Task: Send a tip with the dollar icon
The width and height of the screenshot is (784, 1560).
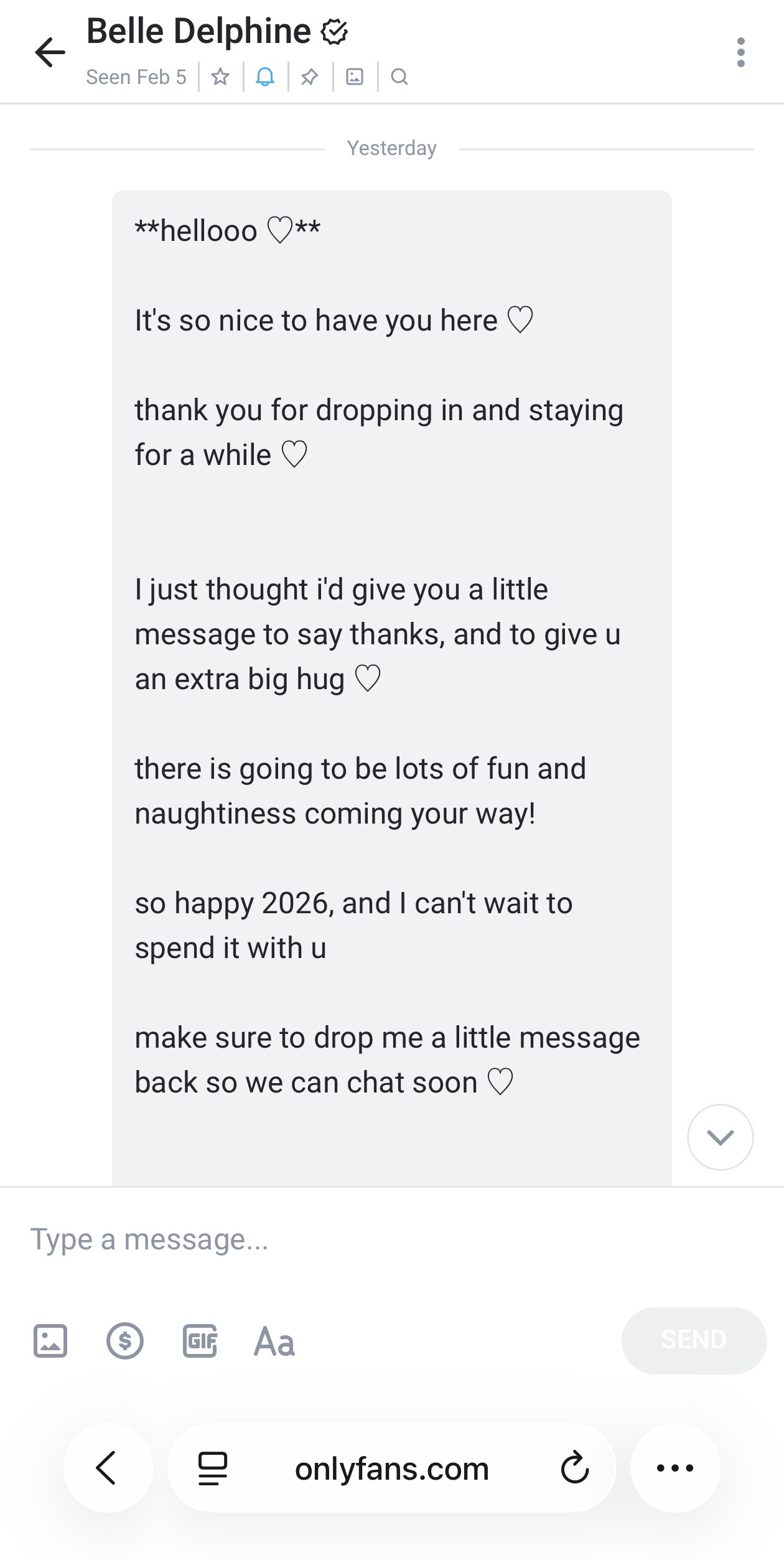Action: 125,1340
